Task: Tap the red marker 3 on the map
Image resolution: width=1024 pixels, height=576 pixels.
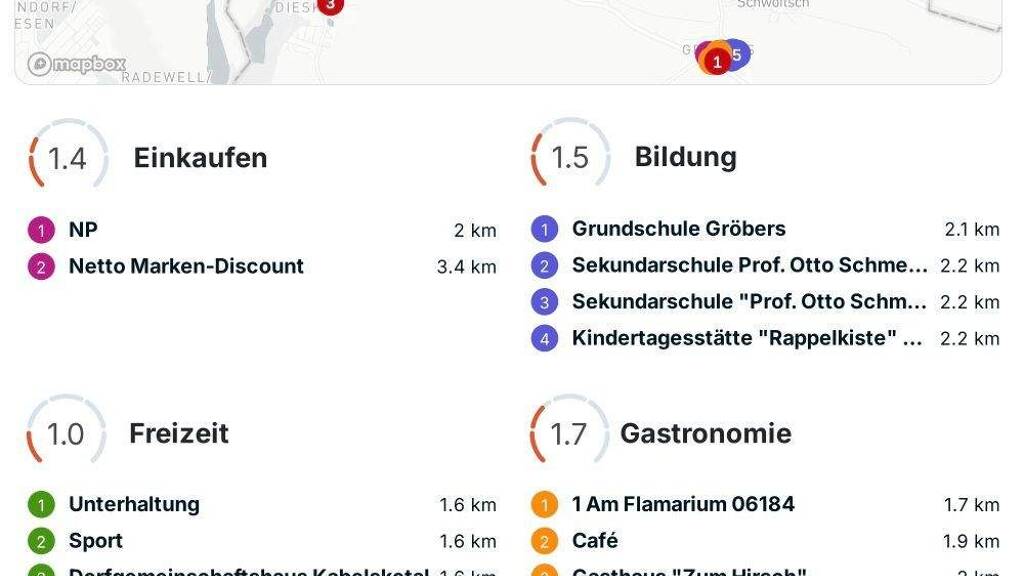Action: (331, 5)
